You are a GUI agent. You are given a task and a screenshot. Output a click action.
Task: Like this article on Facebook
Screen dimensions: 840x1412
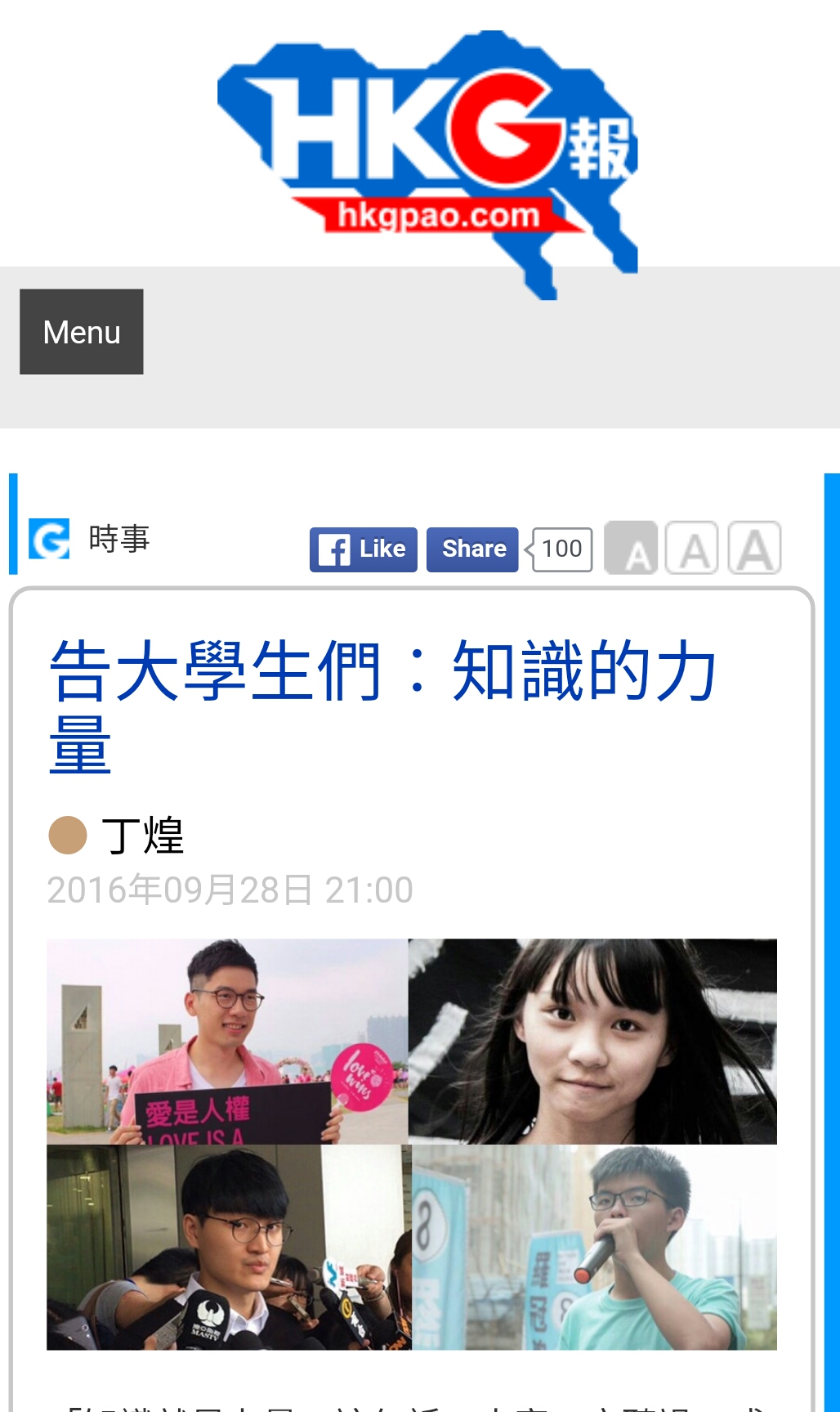pyautogui.click(x=364, y=549)
